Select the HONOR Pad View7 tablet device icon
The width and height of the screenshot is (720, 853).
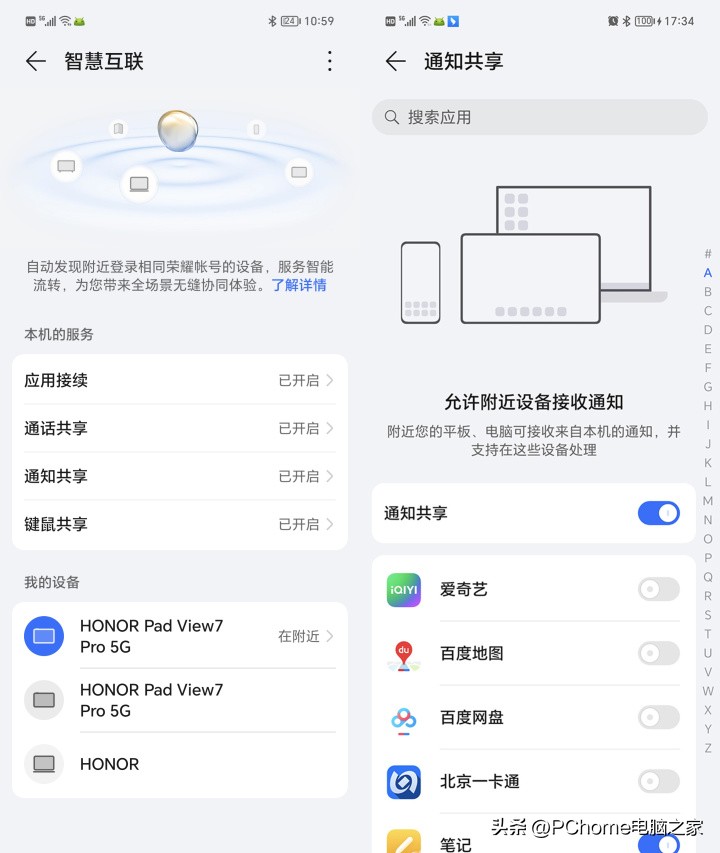coord(43,636)
